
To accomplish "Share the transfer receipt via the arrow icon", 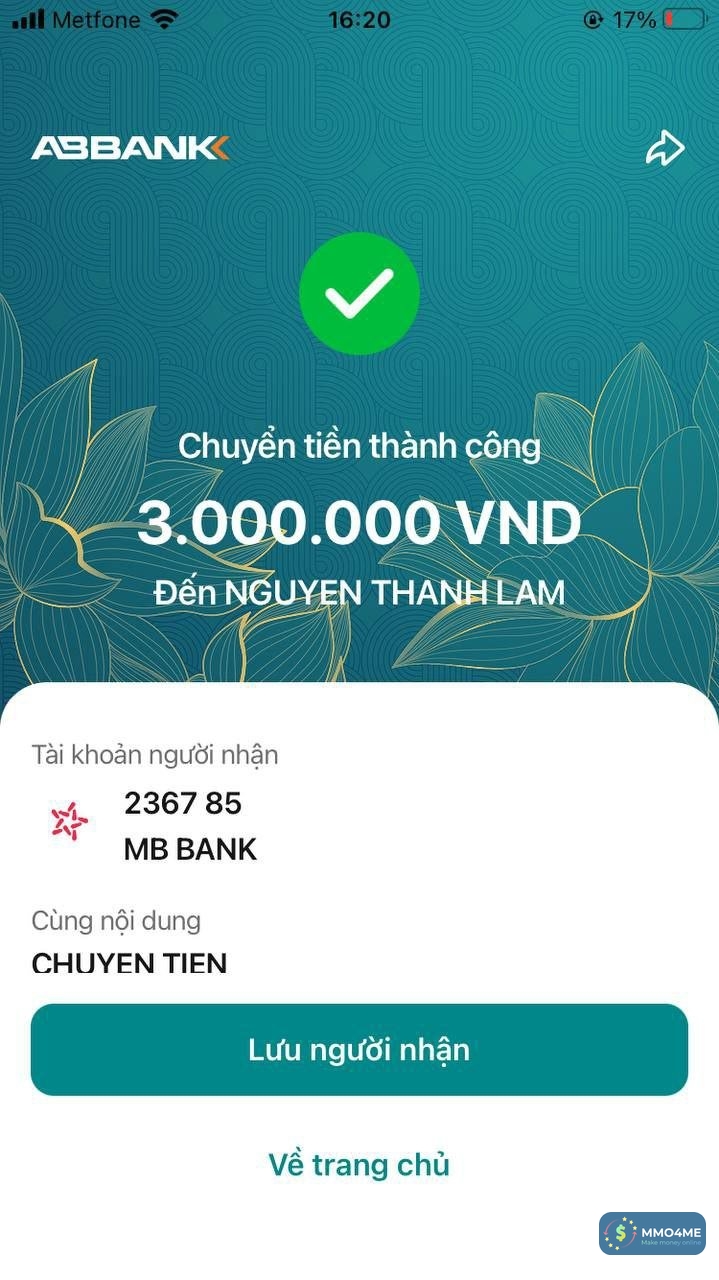I will pyautogui.click(x=664, y=149).
